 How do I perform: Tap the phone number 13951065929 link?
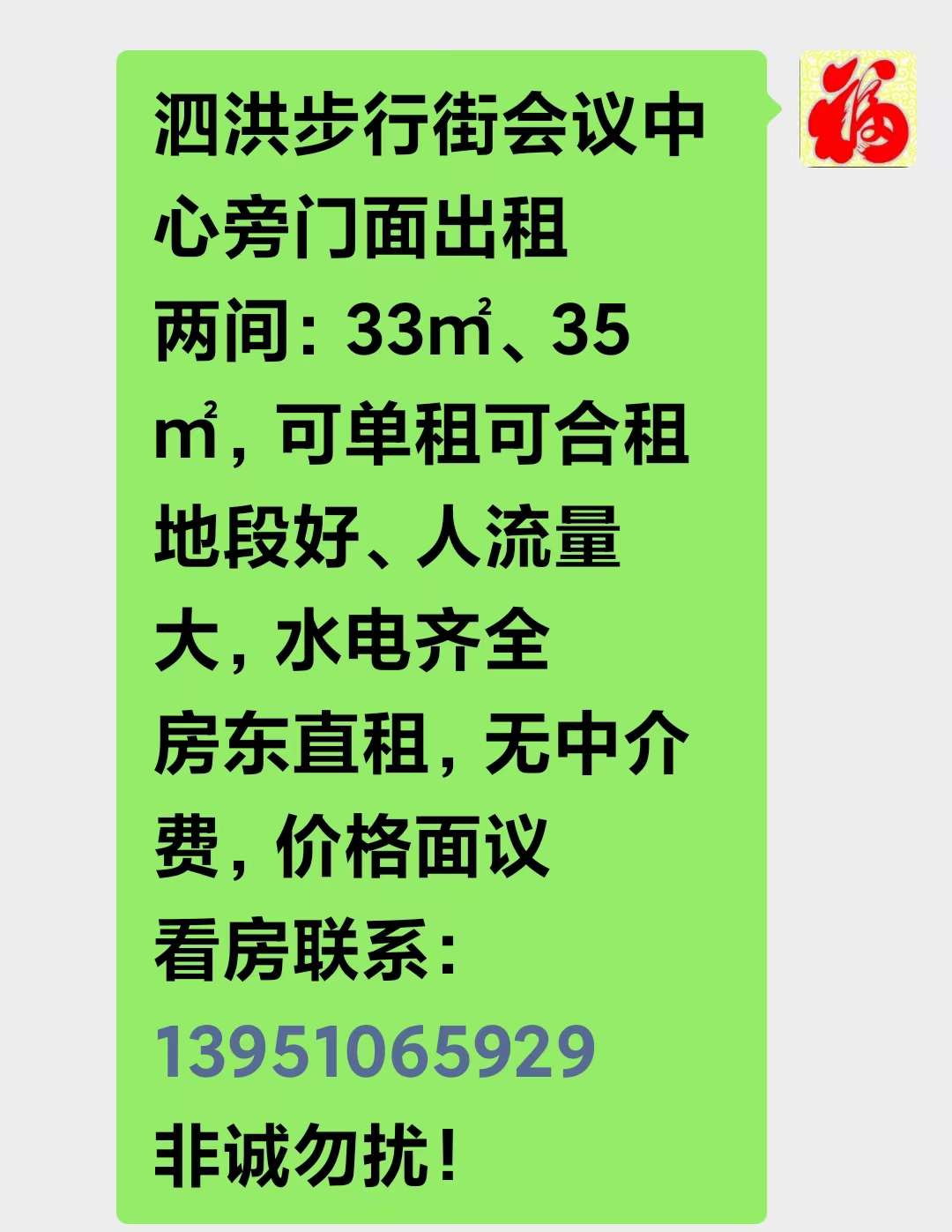[x=376, y=1051]
